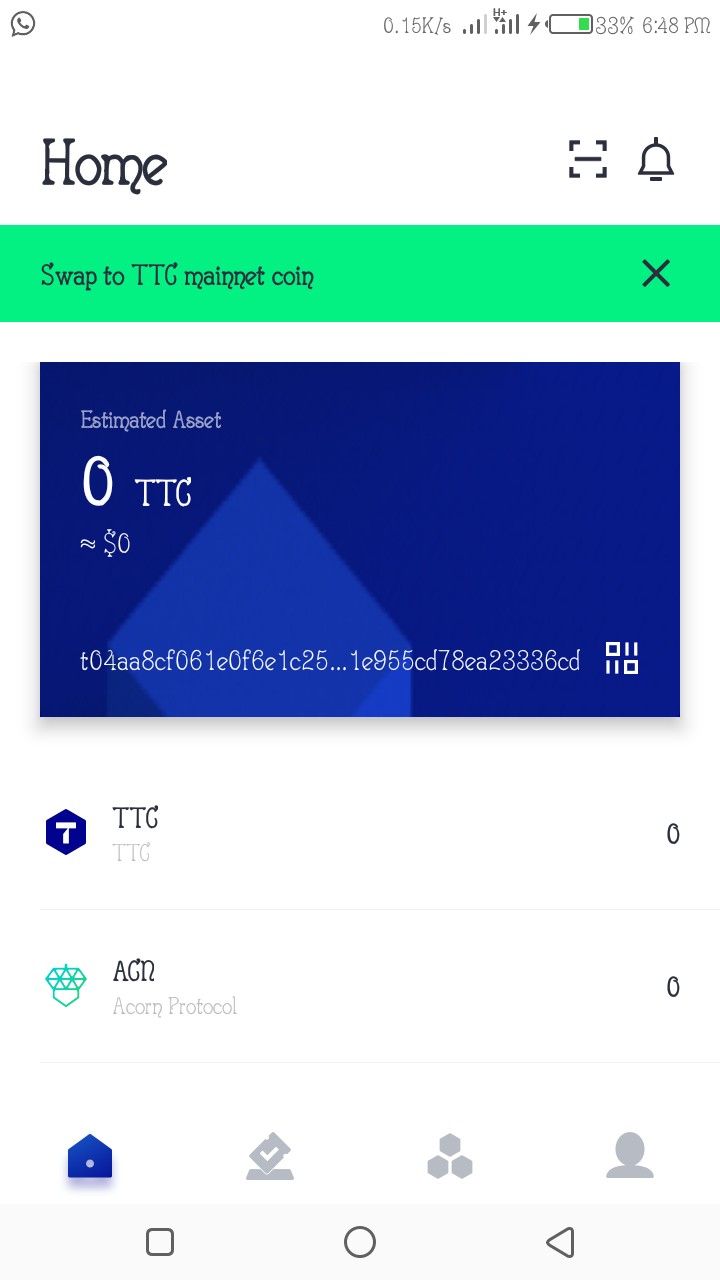Image resolution: width=720 pixels, height=1280 pixels.
Task: Show wallet address QR code
Action: (x=622, y=658)
